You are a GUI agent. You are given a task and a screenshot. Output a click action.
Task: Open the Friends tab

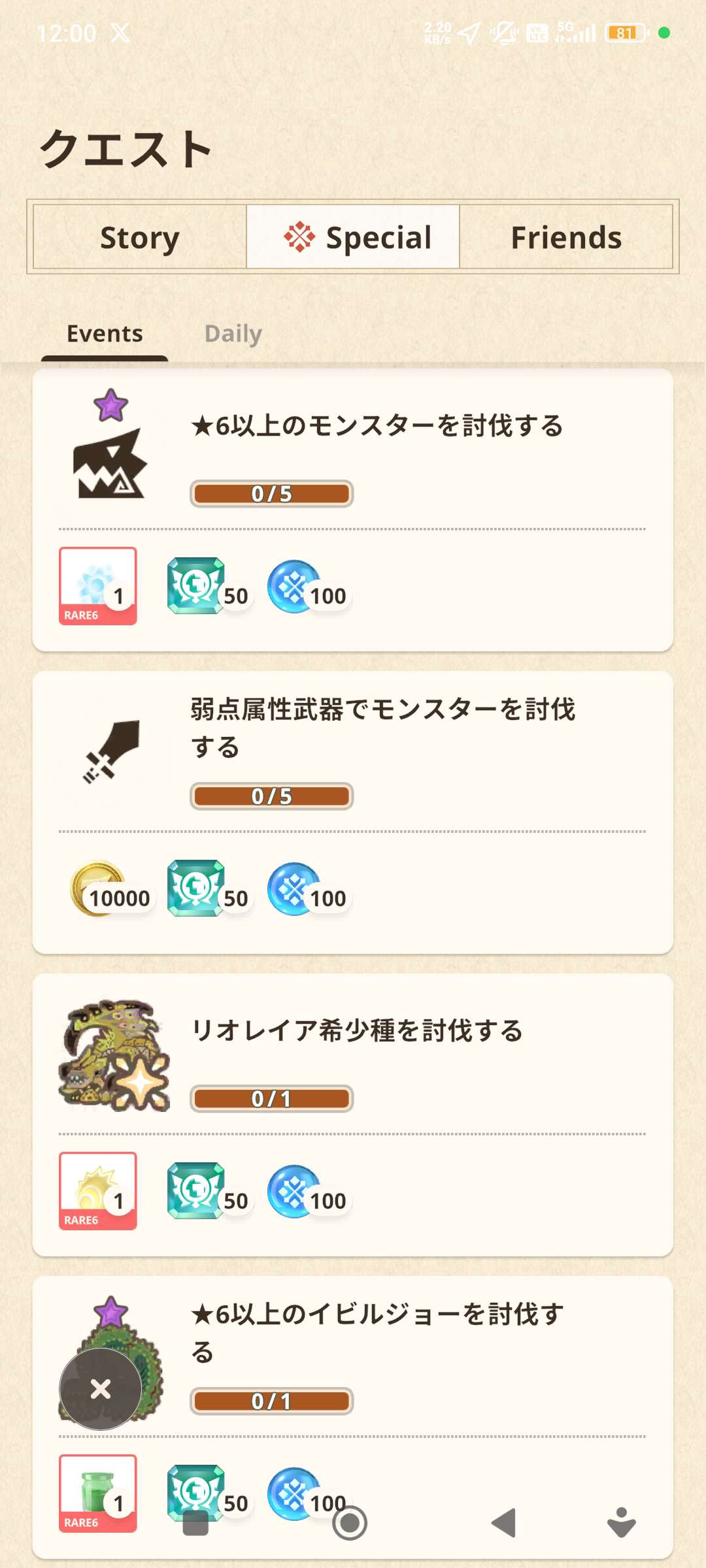[566, 237]
